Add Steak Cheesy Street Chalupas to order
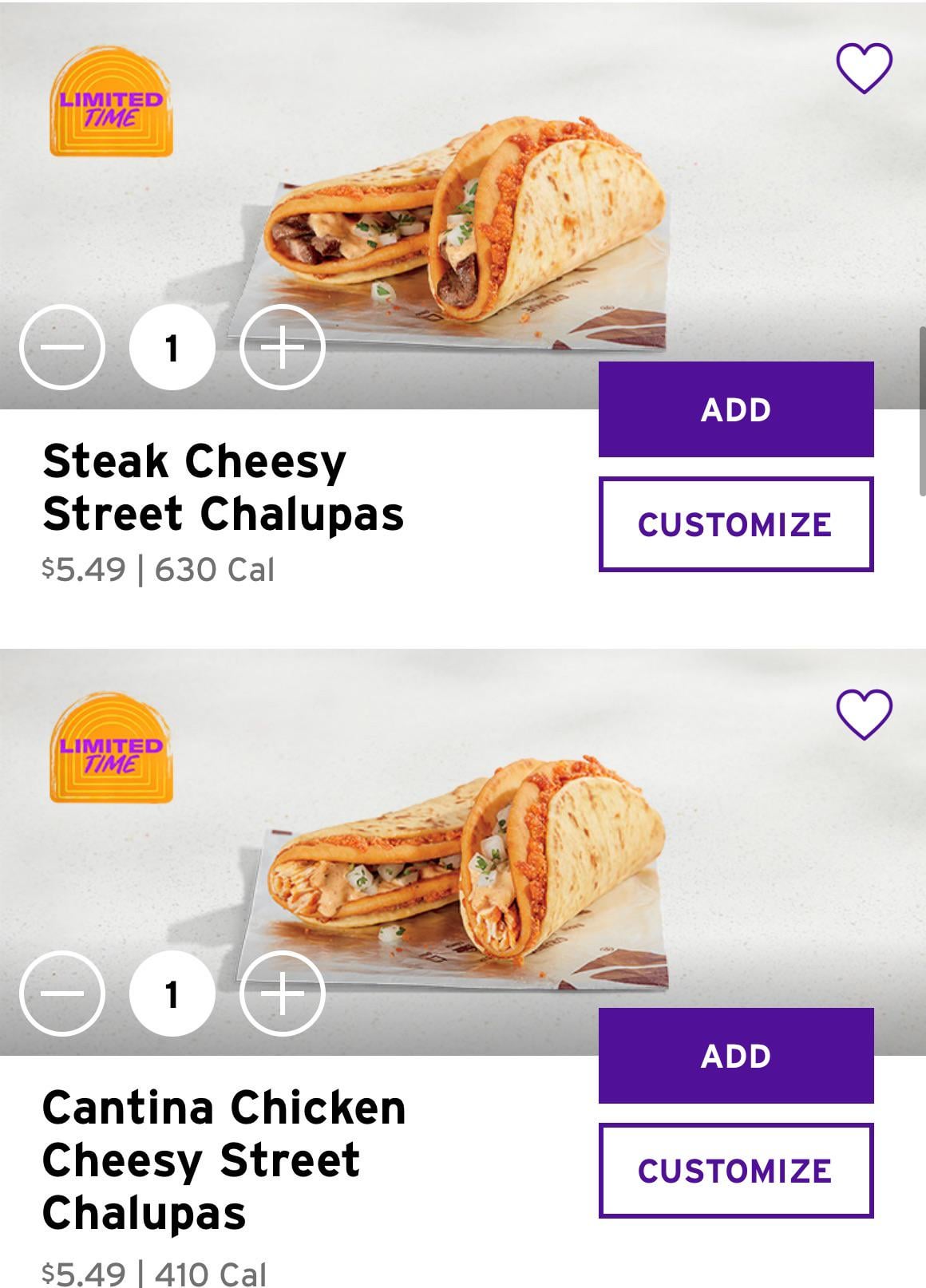 click(735, 409)
